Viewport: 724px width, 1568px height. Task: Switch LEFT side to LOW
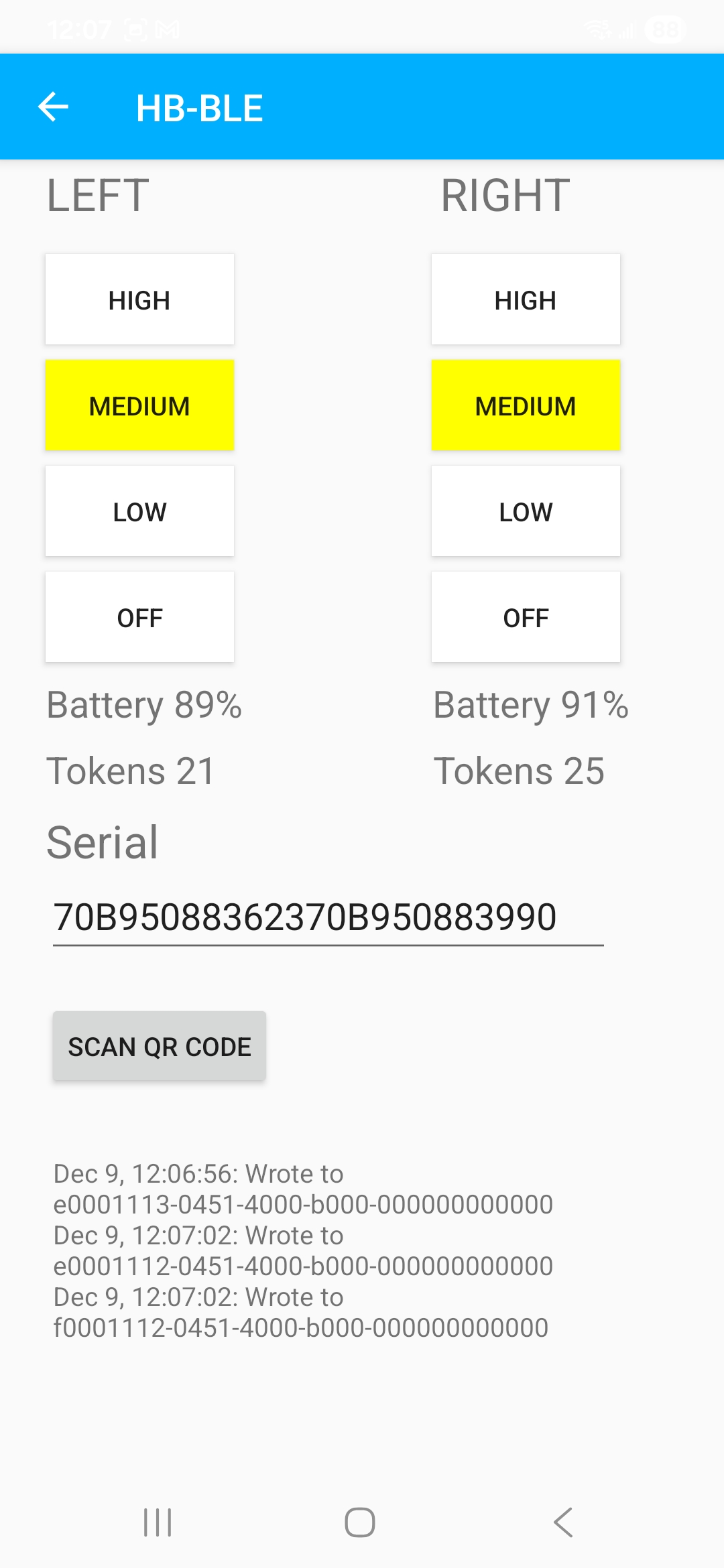coord(139,511)
